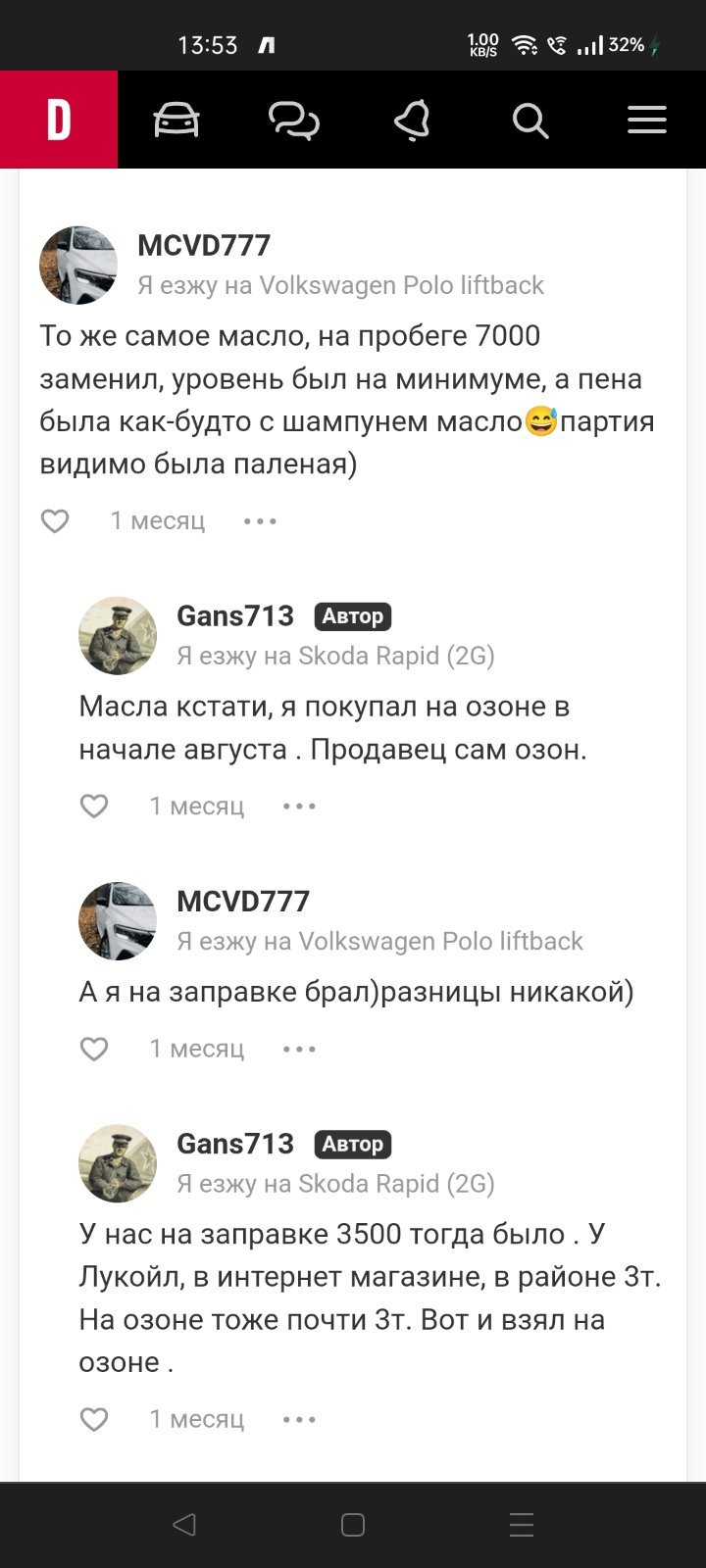706x1568 pixels.
Task: Go back with the system back button
Action: pos(184,1524)
